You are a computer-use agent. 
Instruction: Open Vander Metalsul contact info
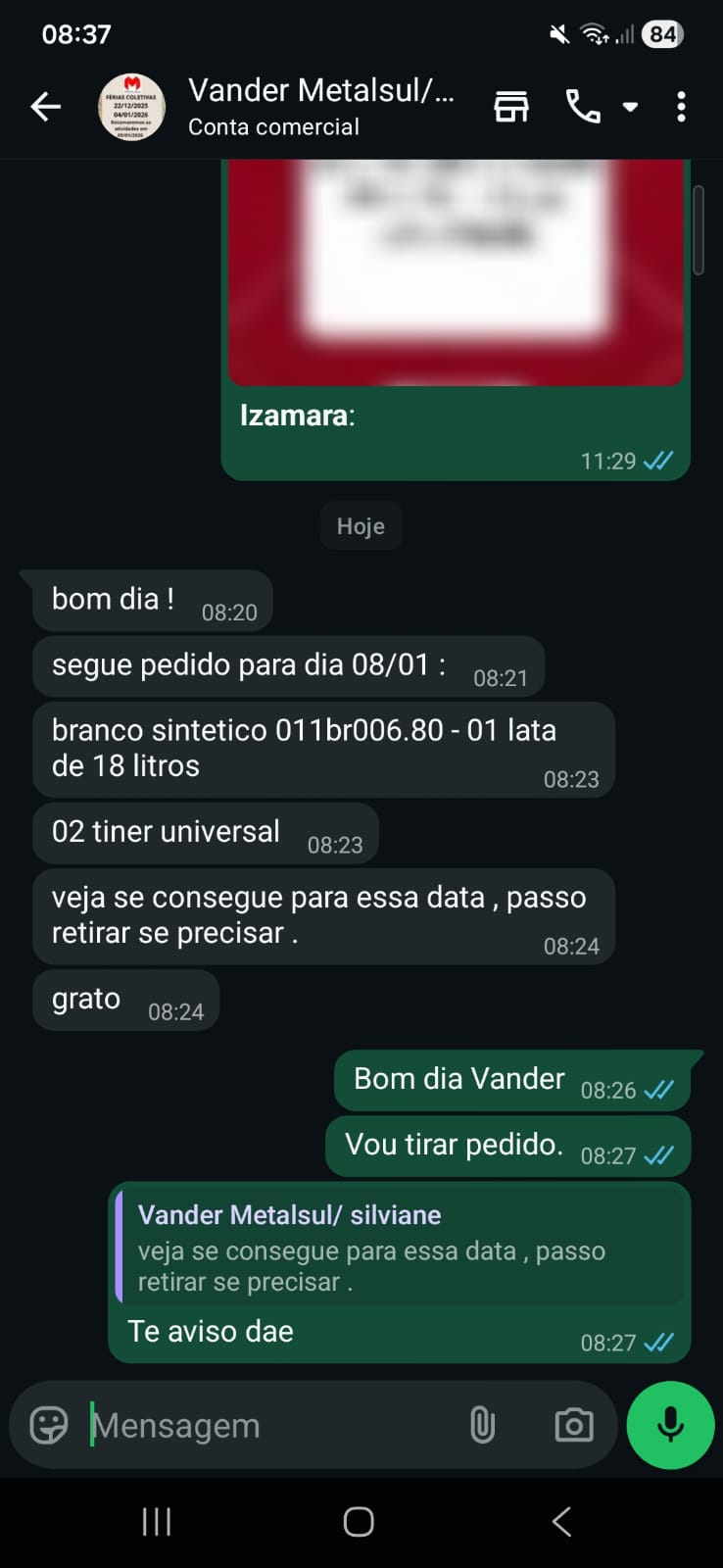[x=320, y=107]
